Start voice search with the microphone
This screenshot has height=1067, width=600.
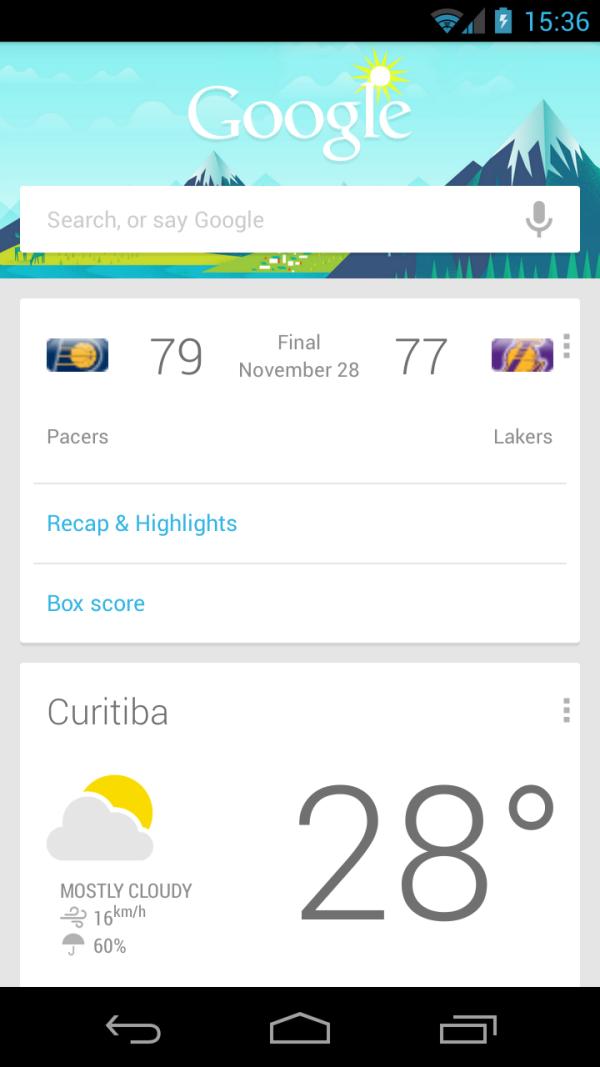click(x=538, y=219)
